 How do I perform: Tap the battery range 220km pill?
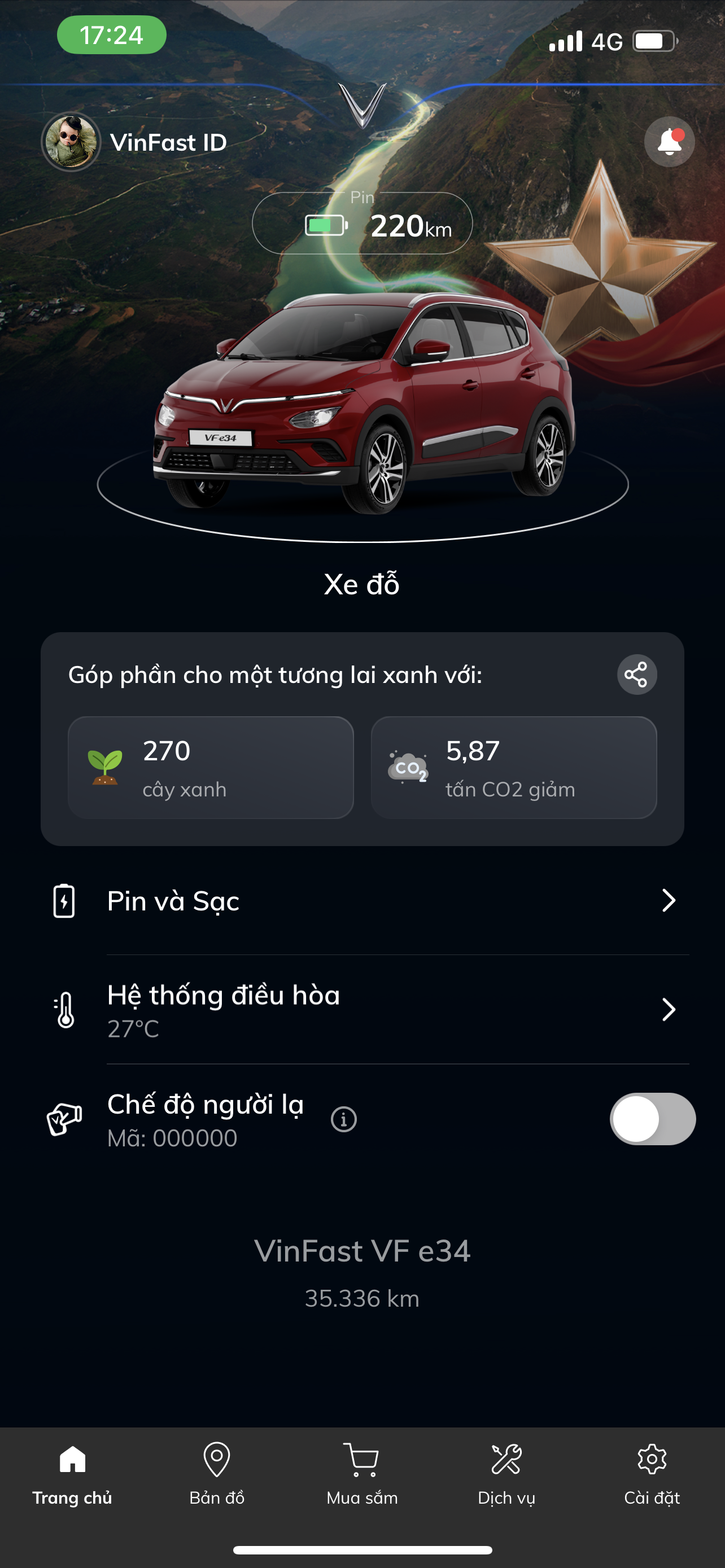(362, 224)
